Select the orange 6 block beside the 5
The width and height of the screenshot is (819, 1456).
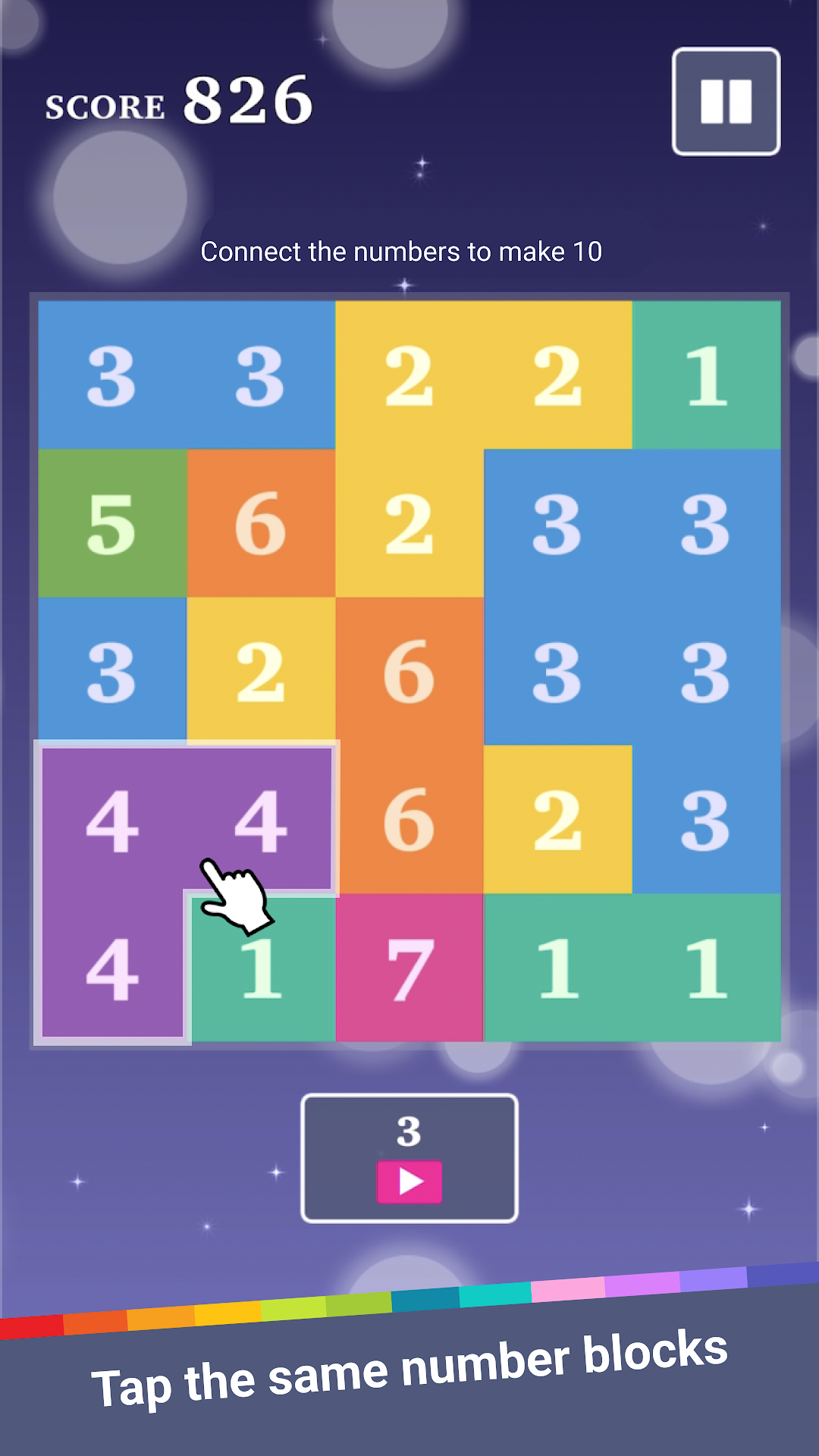point(261,523)
